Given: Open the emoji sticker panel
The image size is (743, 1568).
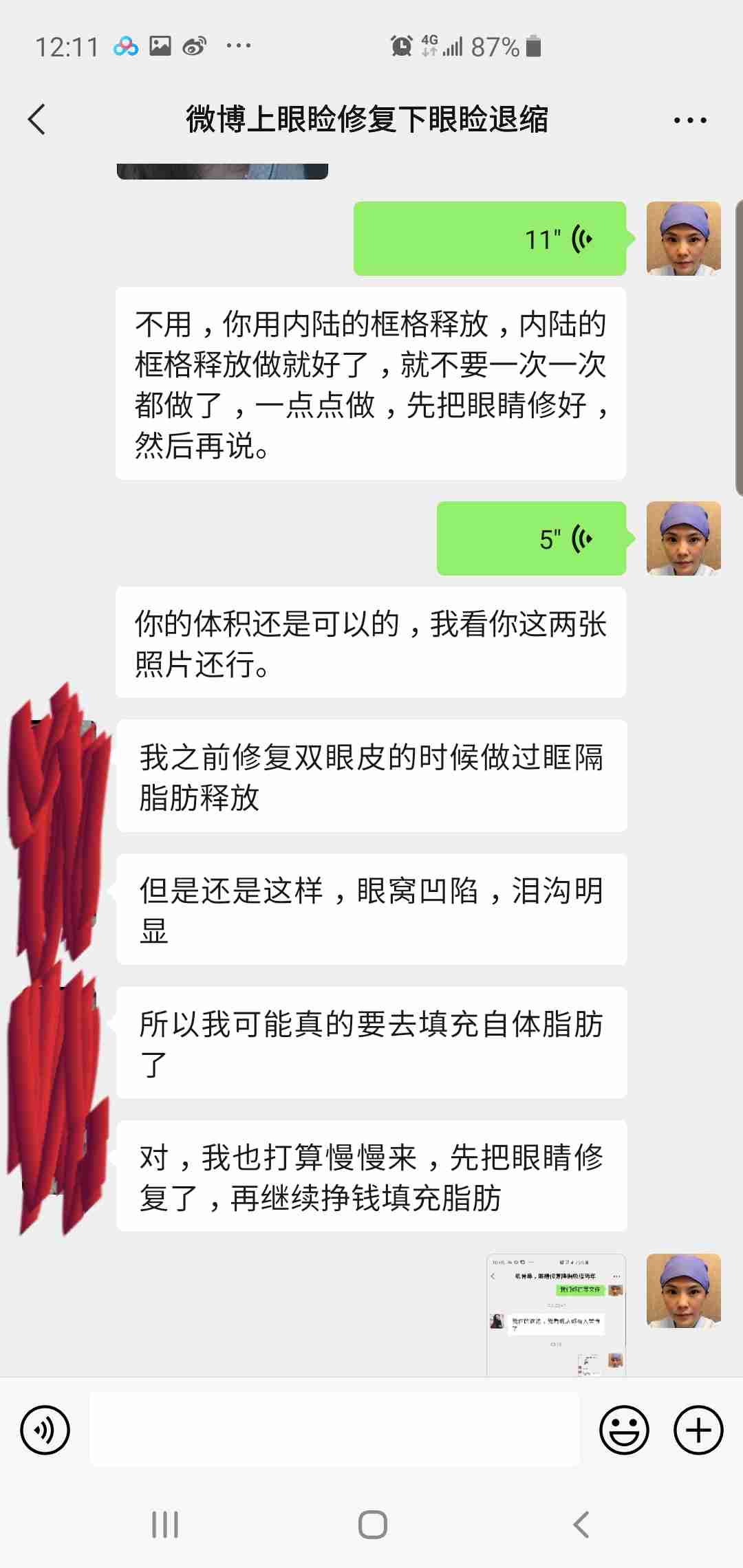Looking at the screenshot, I should 624,1430.
